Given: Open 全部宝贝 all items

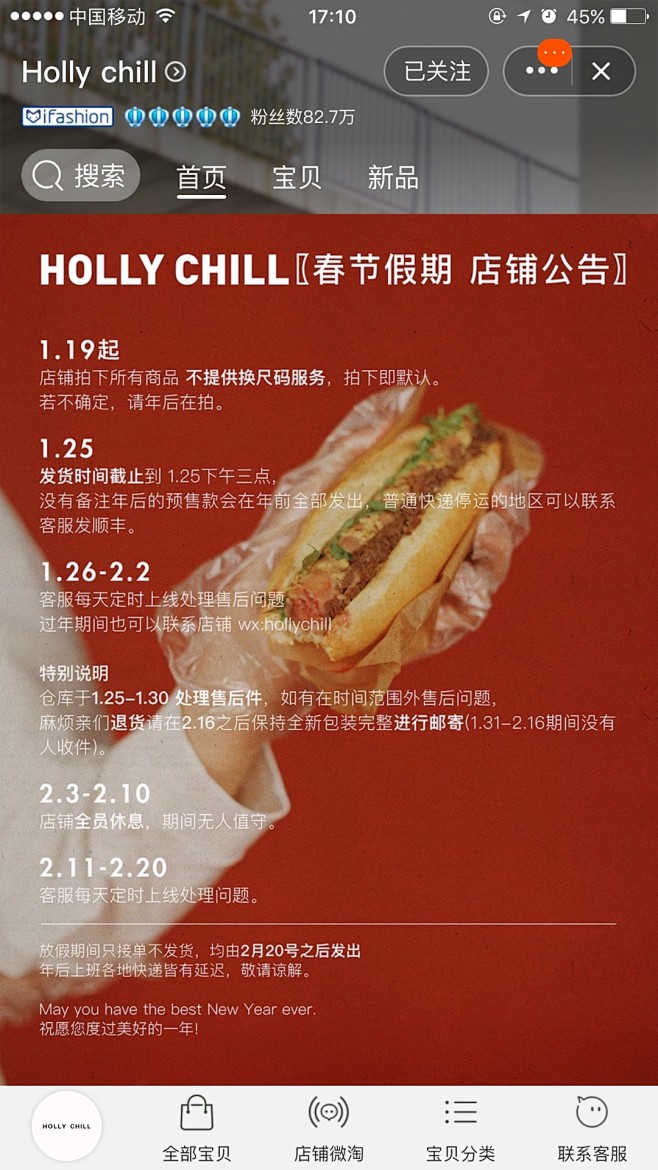Looking at the screenshot, I should [x=197, y=1128].
